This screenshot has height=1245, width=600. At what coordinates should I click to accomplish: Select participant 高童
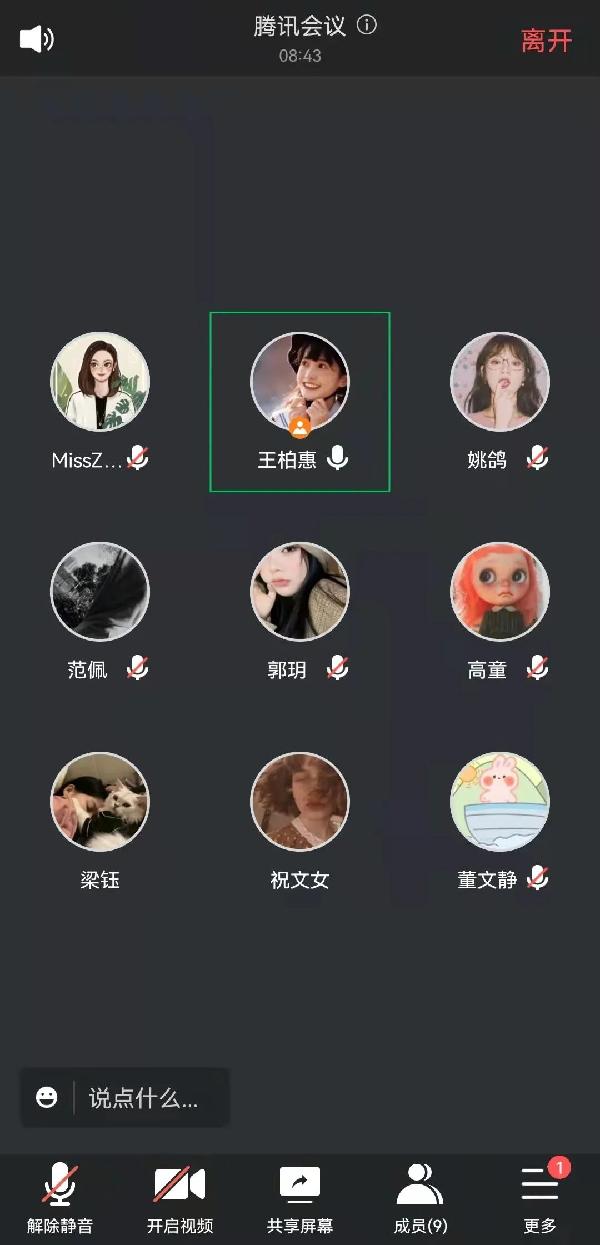[500, 592]
